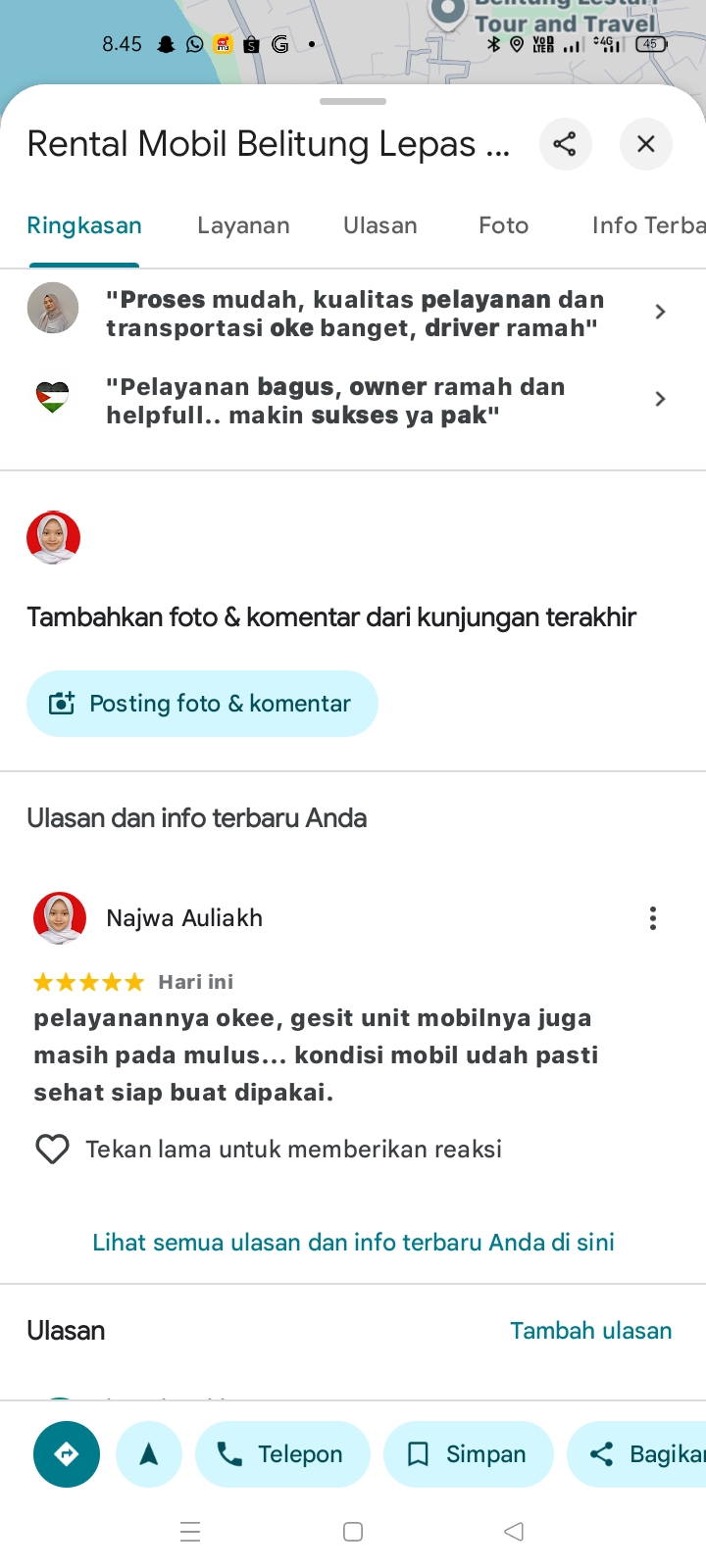Select the Info Terbaru tab
Viewport: 706px width, 1568px height.
(x=649, y=225)
